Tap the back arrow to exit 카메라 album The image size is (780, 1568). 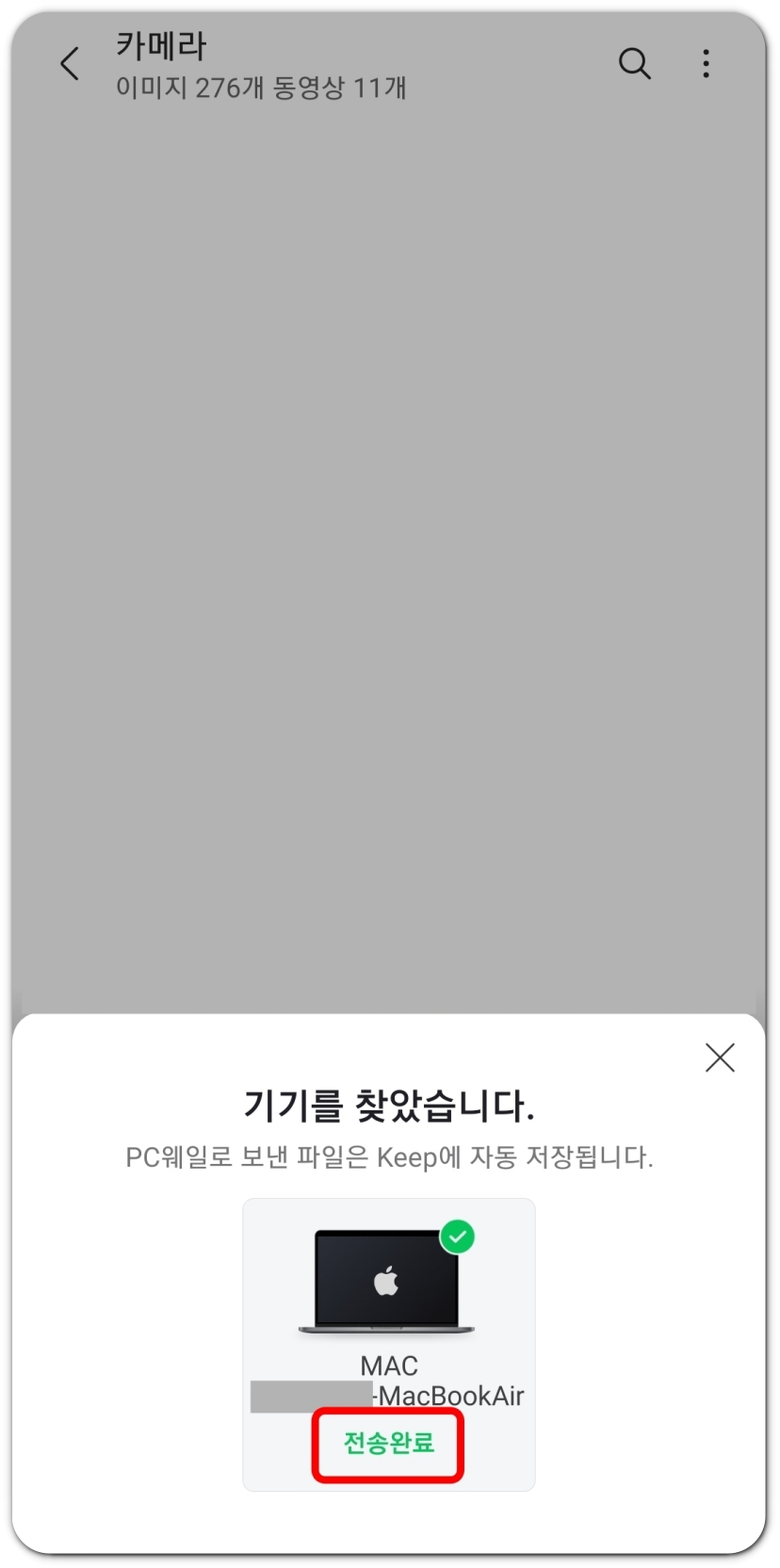pyautogui.click(x=68, y=63)
